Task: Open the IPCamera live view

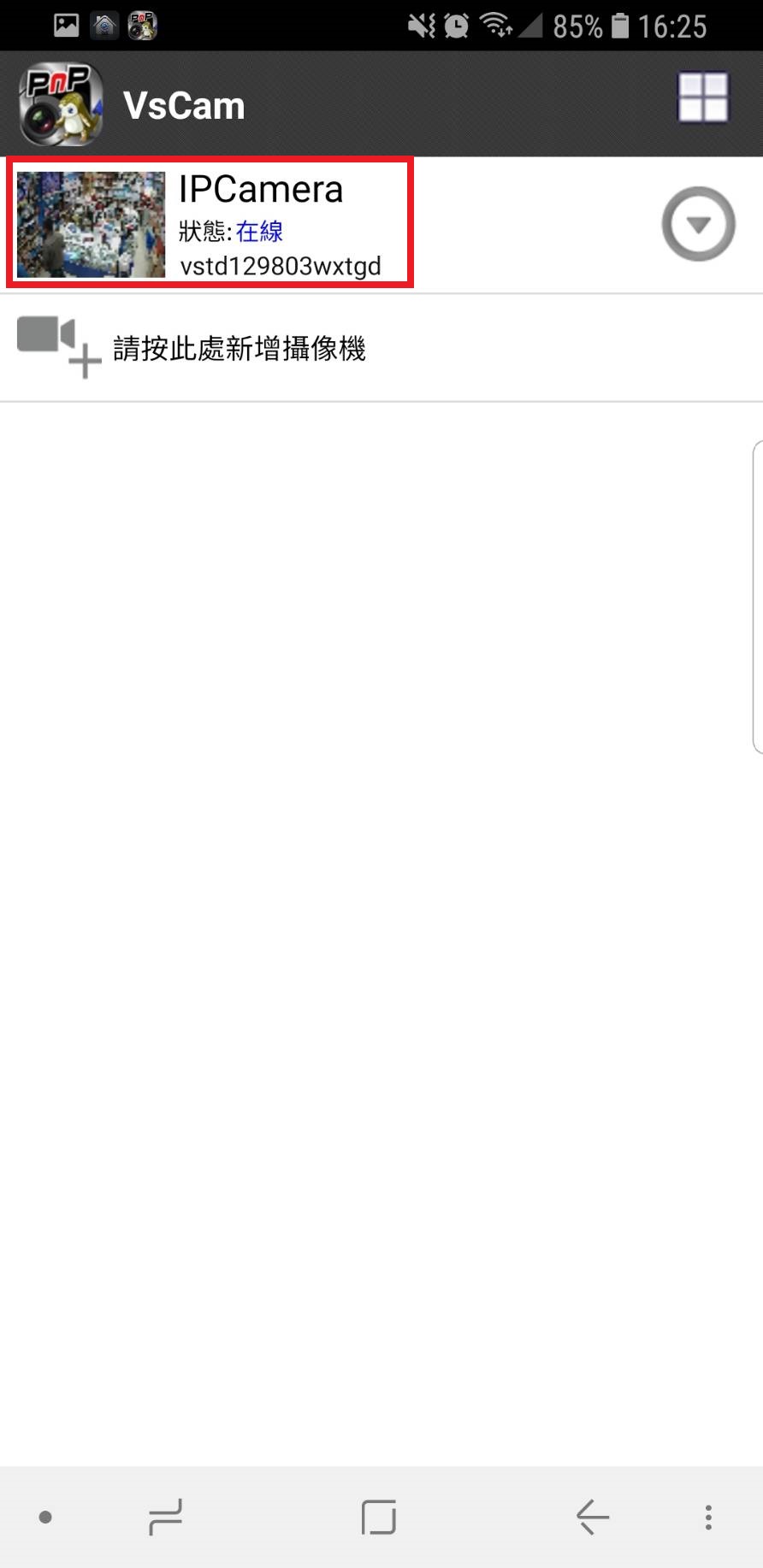Action: [210, 222]
